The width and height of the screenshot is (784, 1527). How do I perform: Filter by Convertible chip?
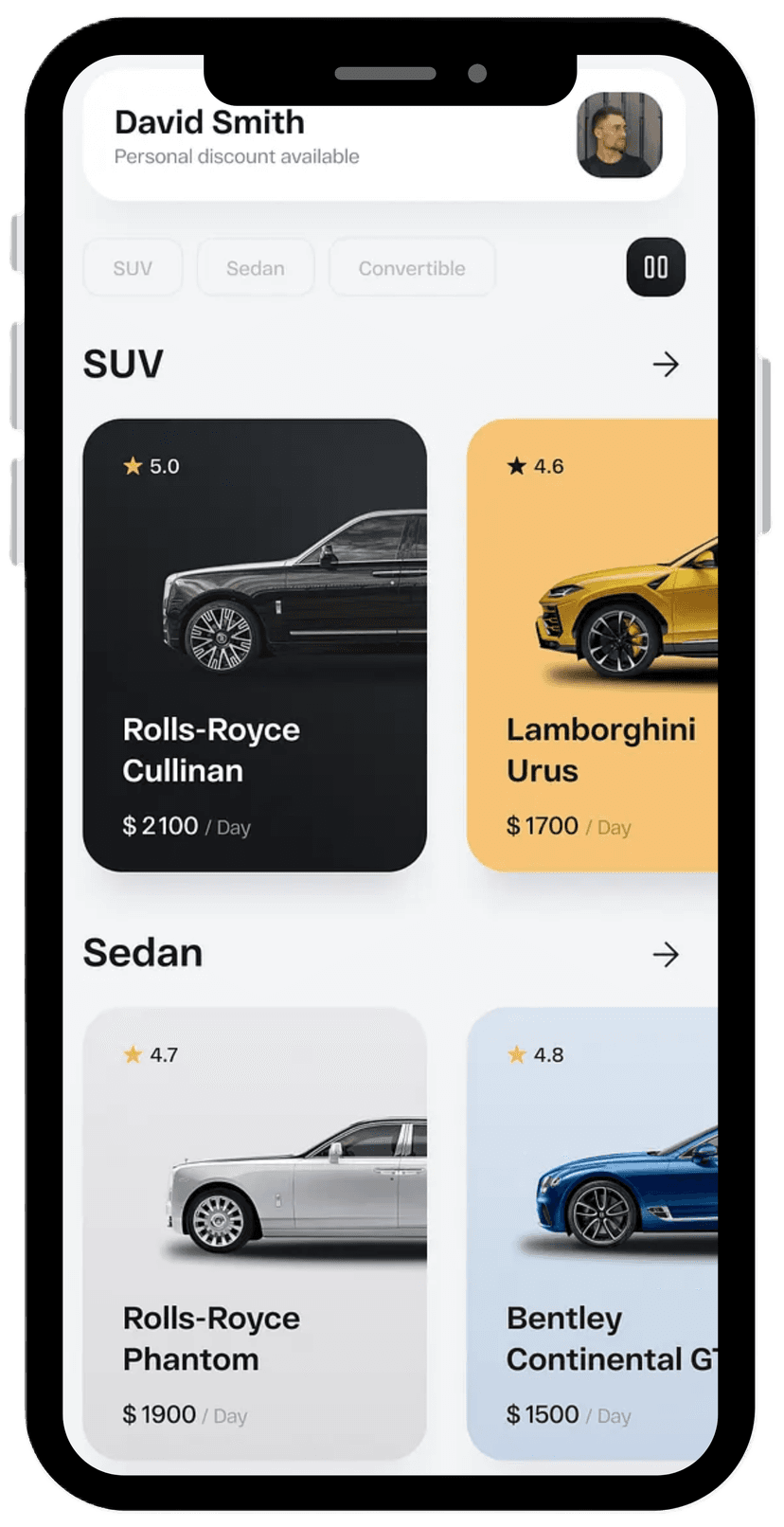(411, 268)
